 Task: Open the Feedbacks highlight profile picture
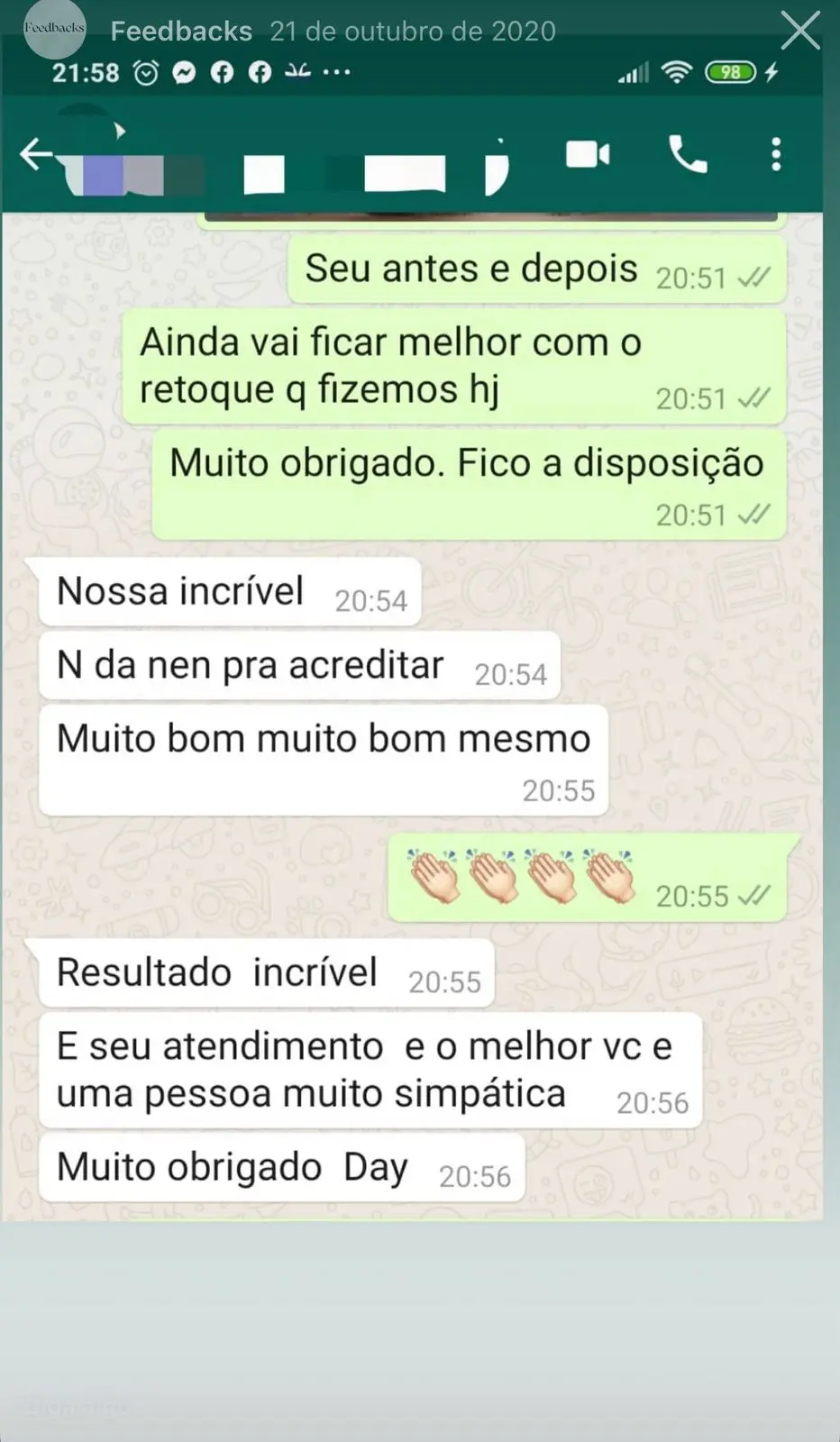54,29
